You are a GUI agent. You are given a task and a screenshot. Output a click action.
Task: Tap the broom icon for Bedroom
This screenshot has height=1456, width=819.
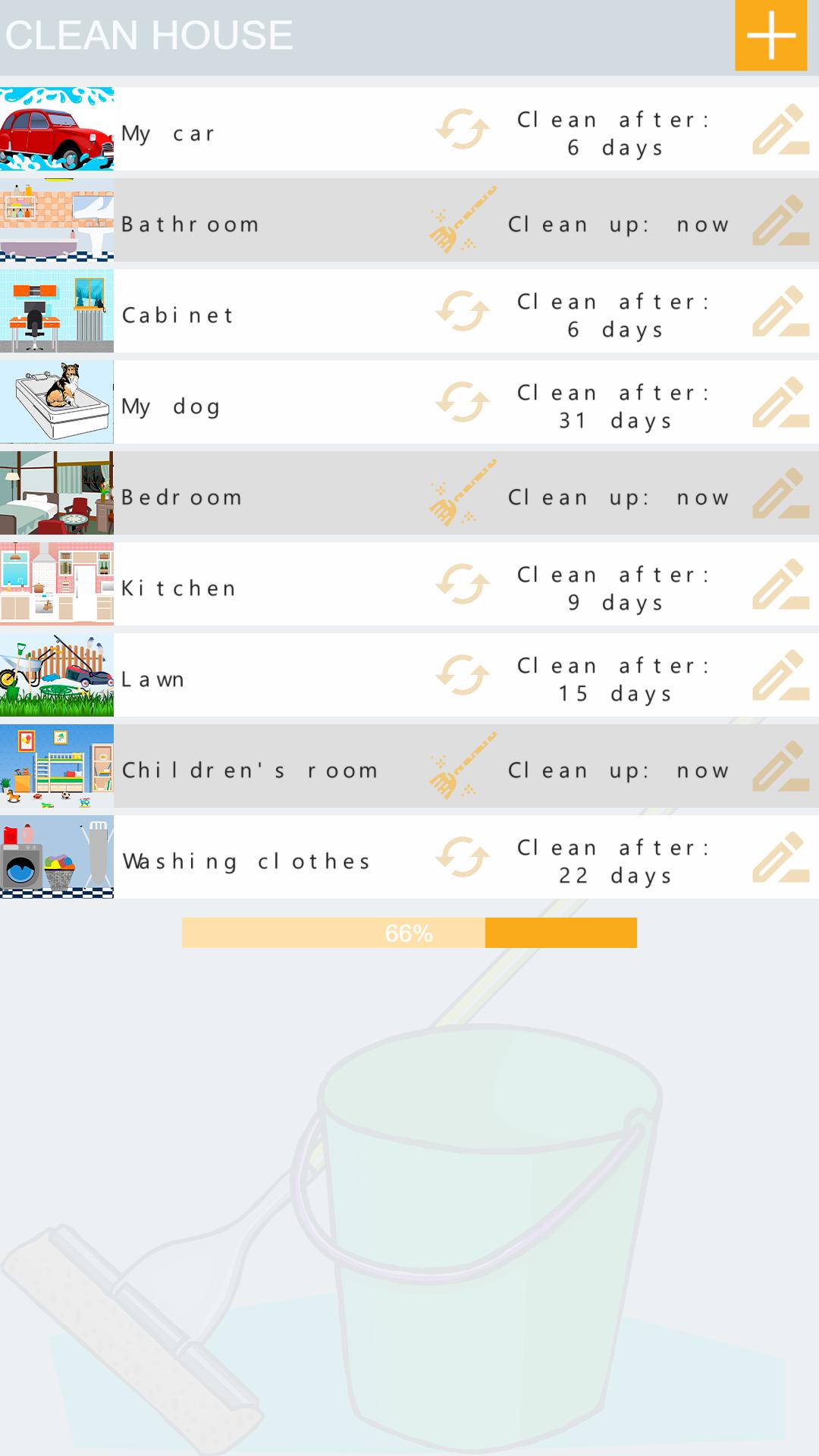coord(463,493)
